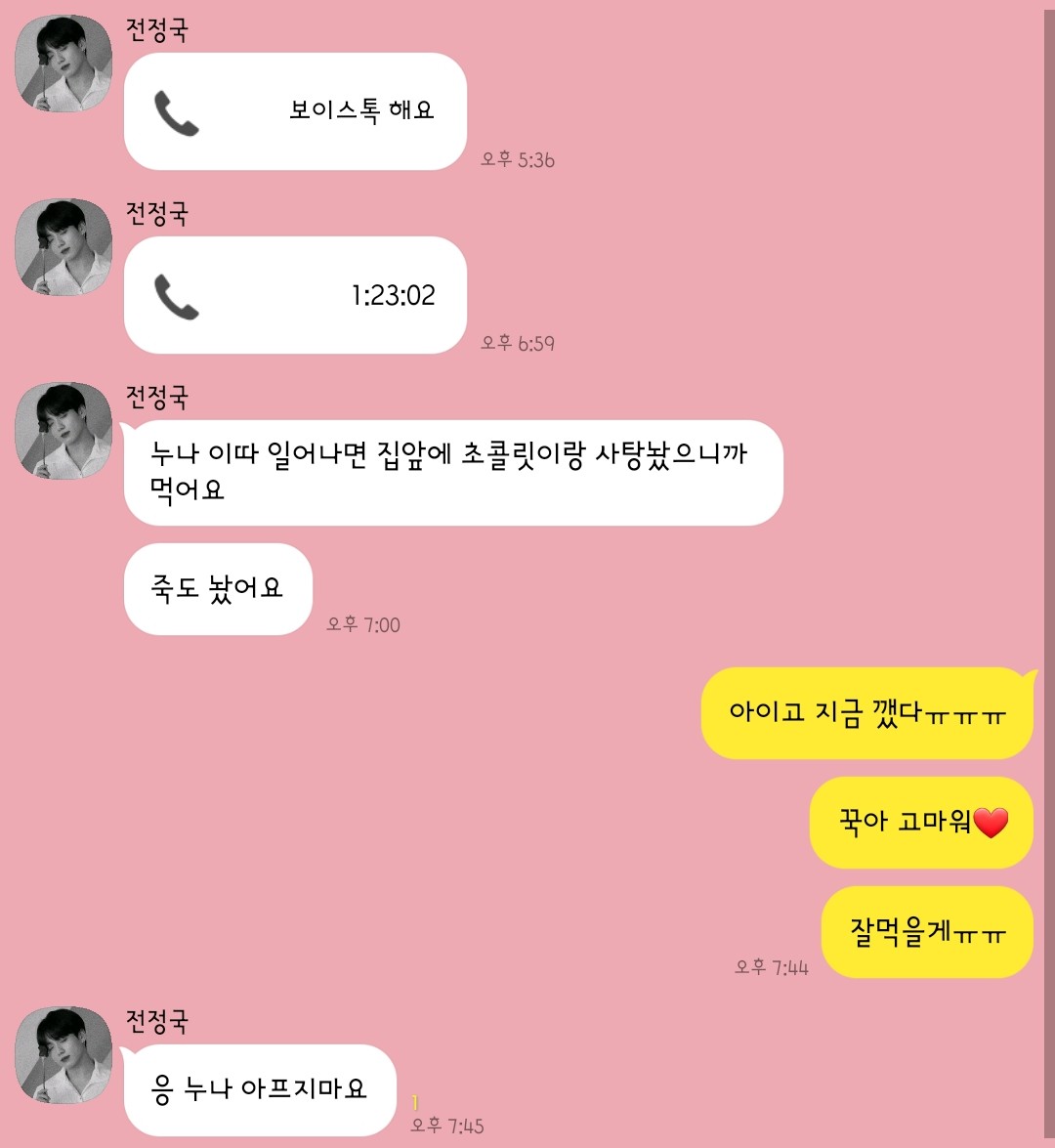This screenshot has height=1148, width=1055.
Task: Tap the 보이스톡 해요 voice call bubble
Action: point(295,111)
